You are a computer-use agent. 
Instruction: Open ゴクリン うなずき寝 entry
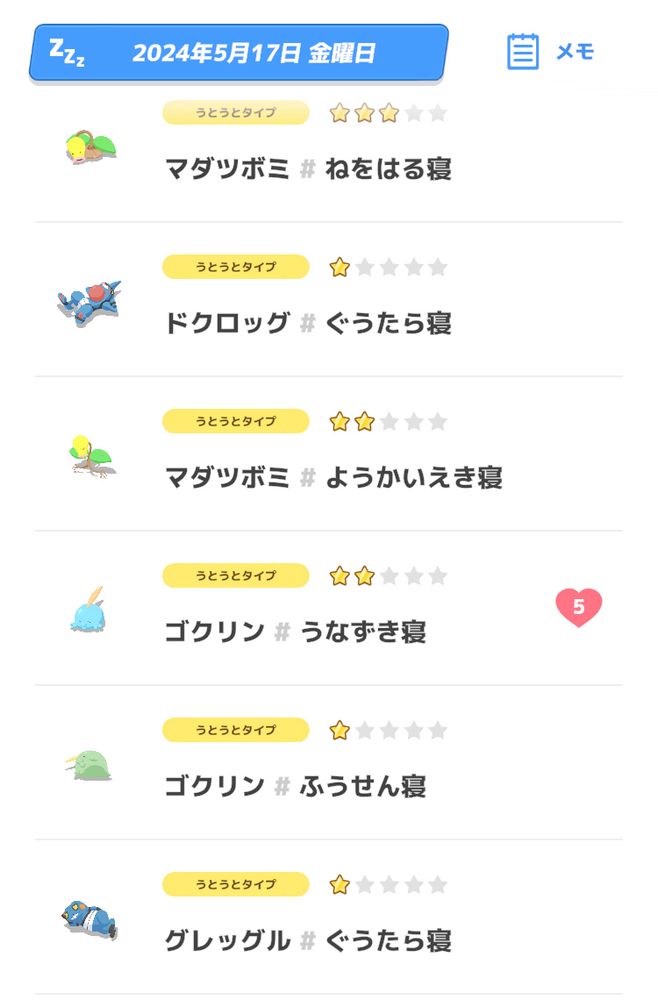[295, 631]
